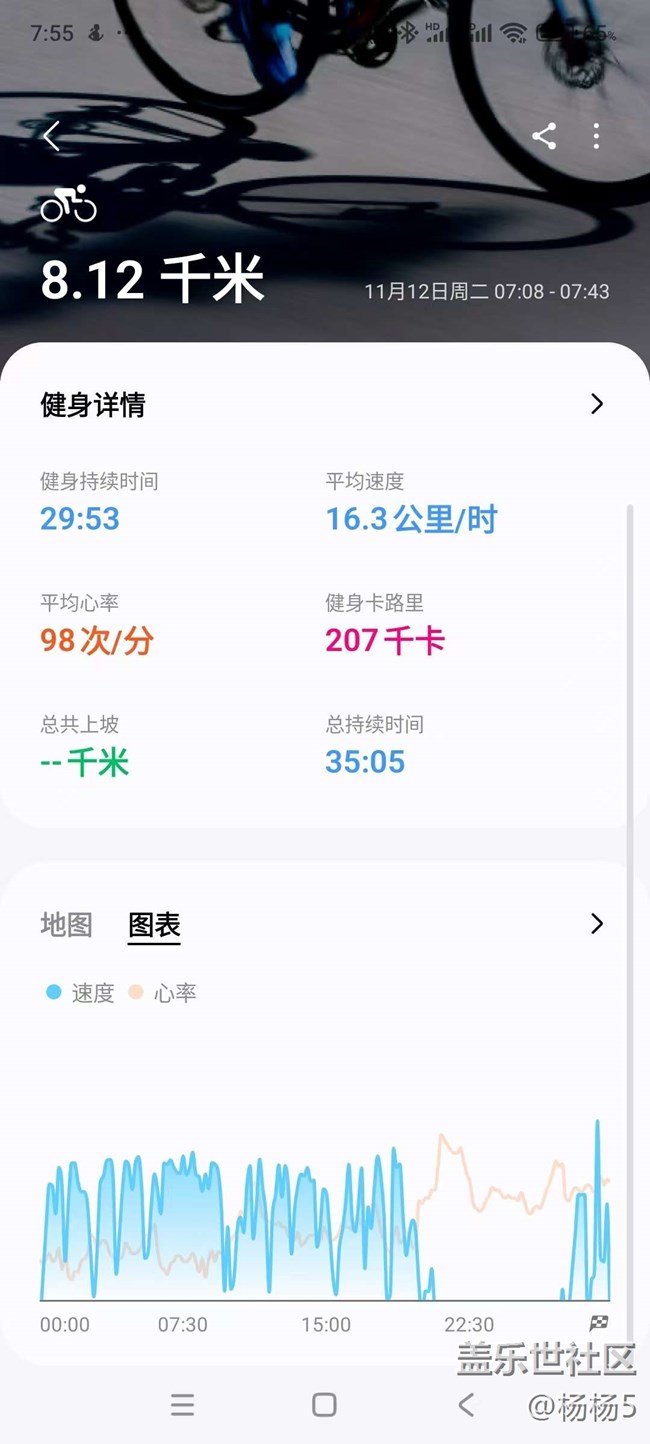The width and height of the screenshot is (650, 1444).
Task: Go to the home screen
Action: click(324, 1405)
